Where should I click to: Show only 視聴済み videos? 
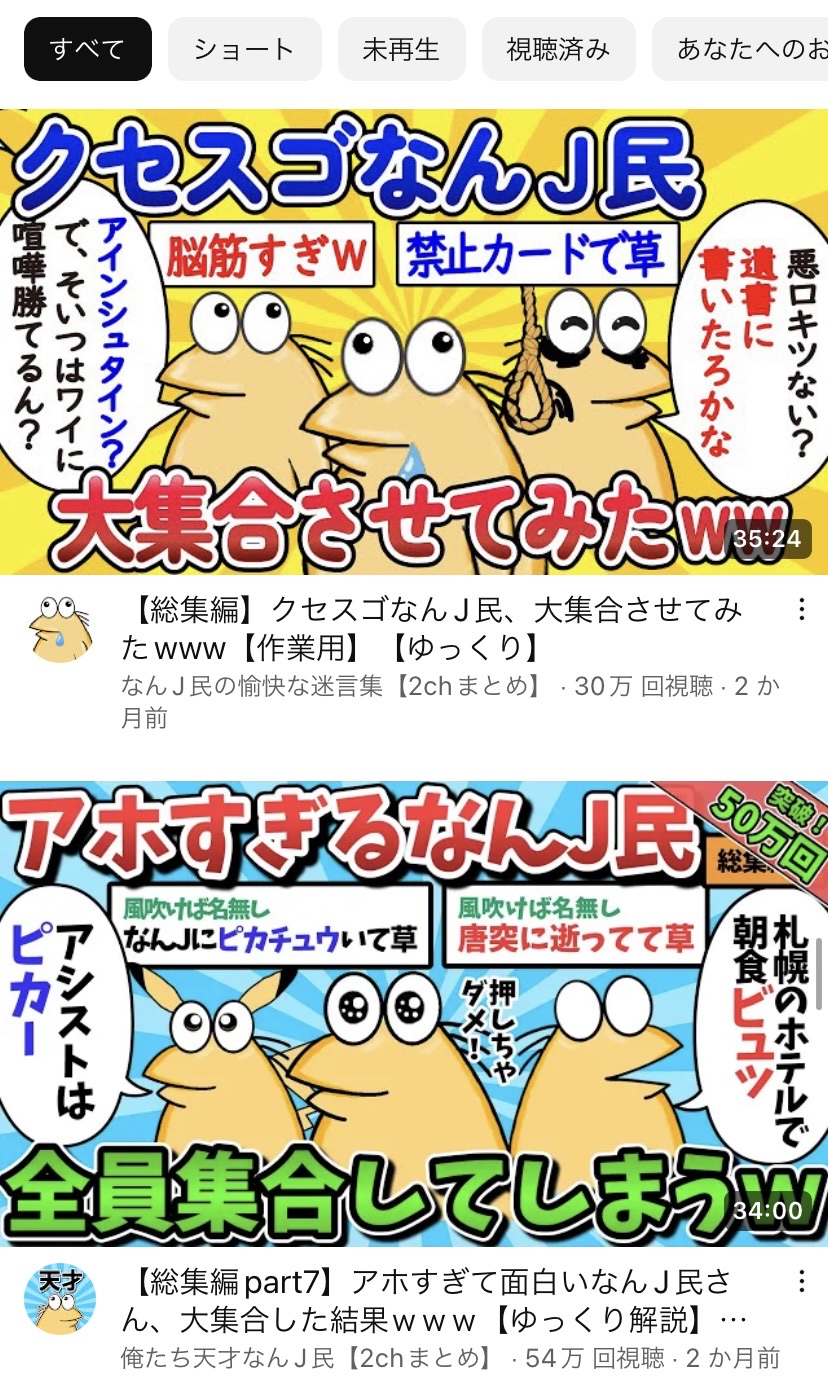(x=558, y=49)
